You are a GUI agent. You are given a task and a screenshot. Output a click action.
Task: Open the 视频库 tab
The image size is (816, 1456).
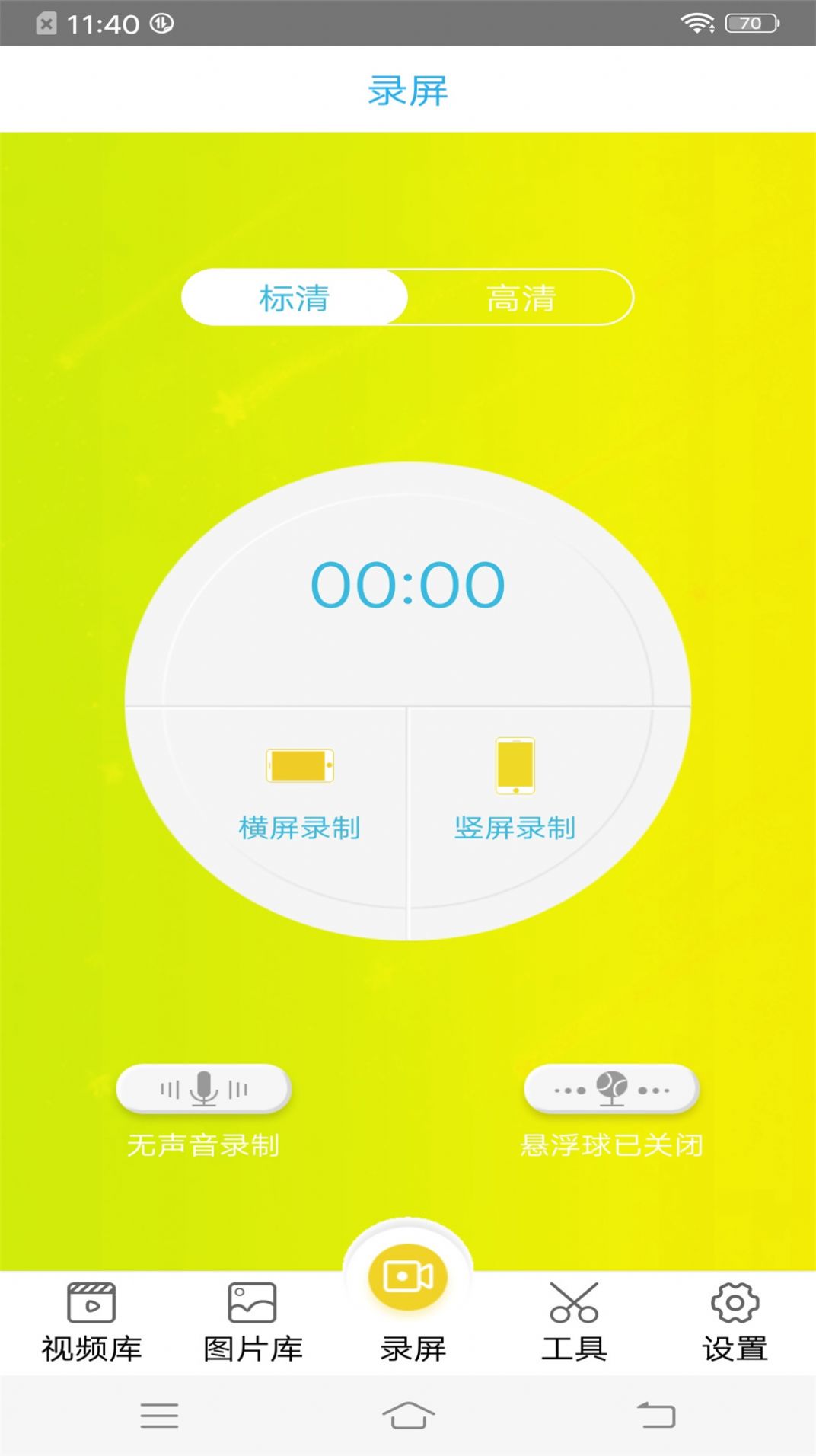[x=91, y=1323]
